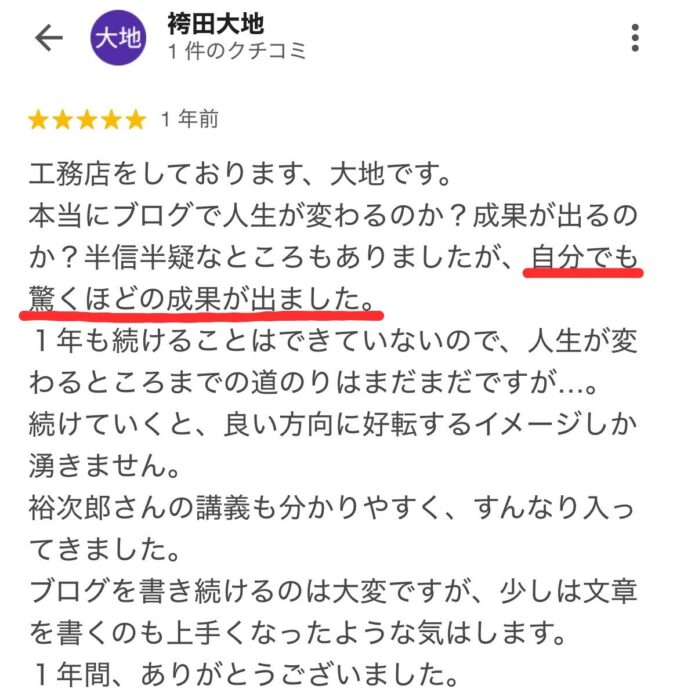The image size is (684, 700).
Task: Open 袴田大地's profile avatar
Action: [x=118, y=38]
